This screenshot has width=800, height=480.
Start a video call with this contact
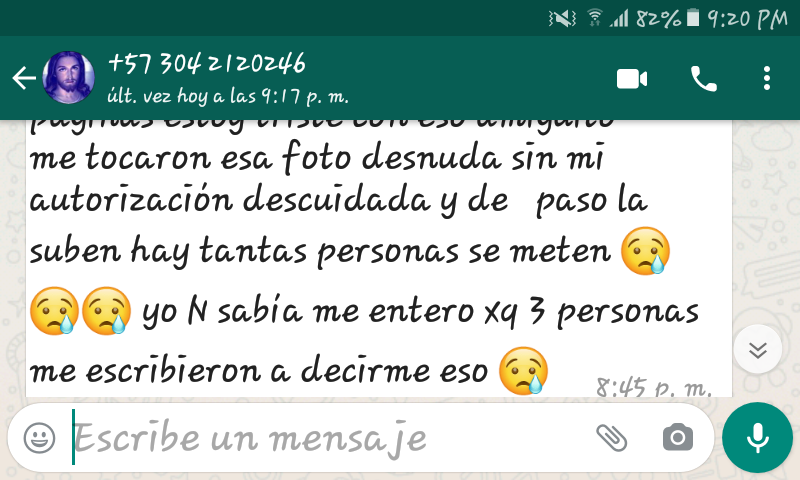632,79
